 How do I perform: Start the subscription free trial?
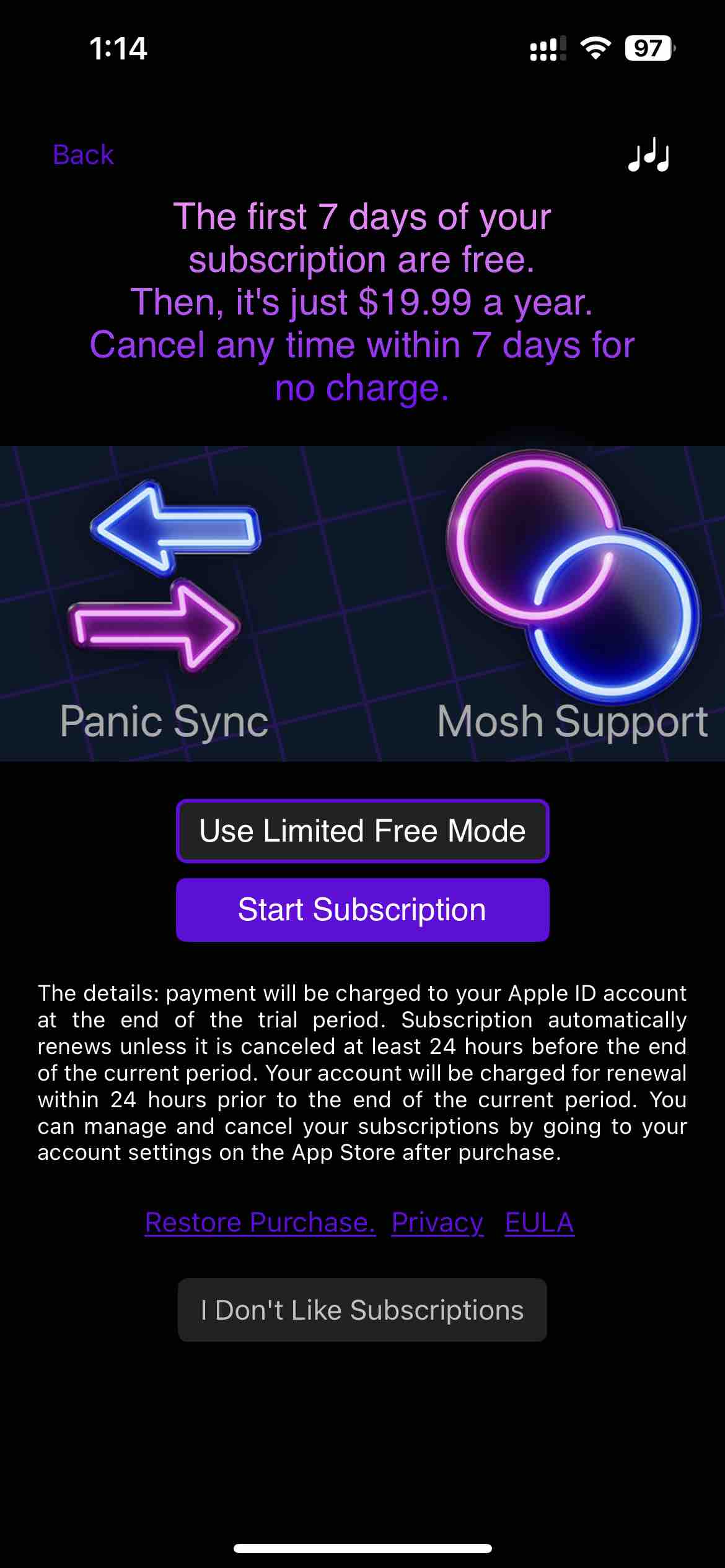[362, 910]
